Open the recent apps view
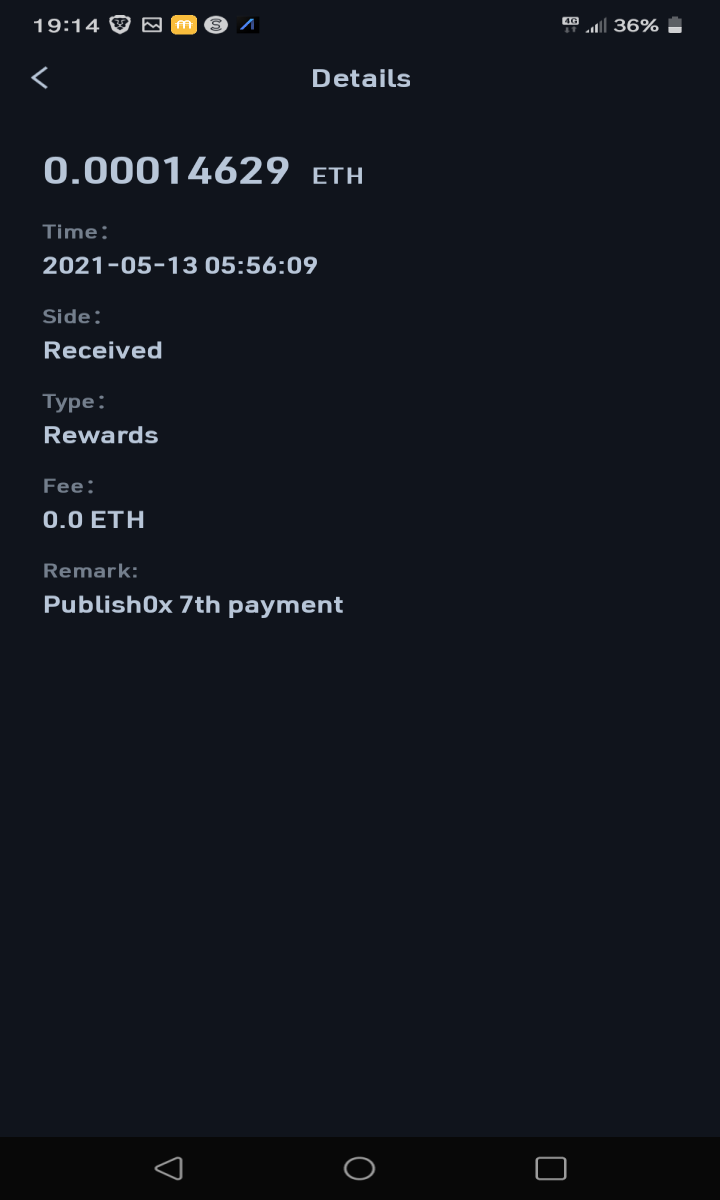 click(551, 1168)
